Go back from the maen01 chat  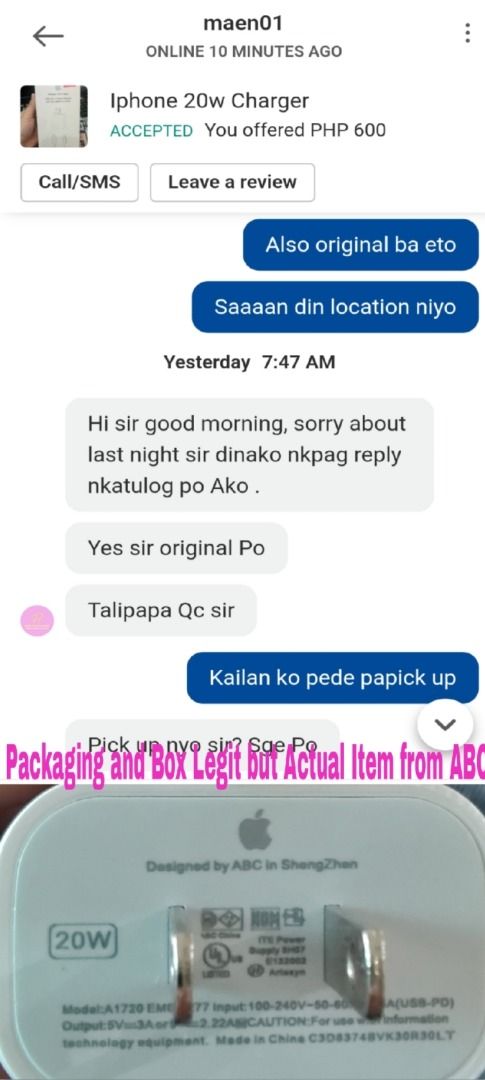click(48, 36)
